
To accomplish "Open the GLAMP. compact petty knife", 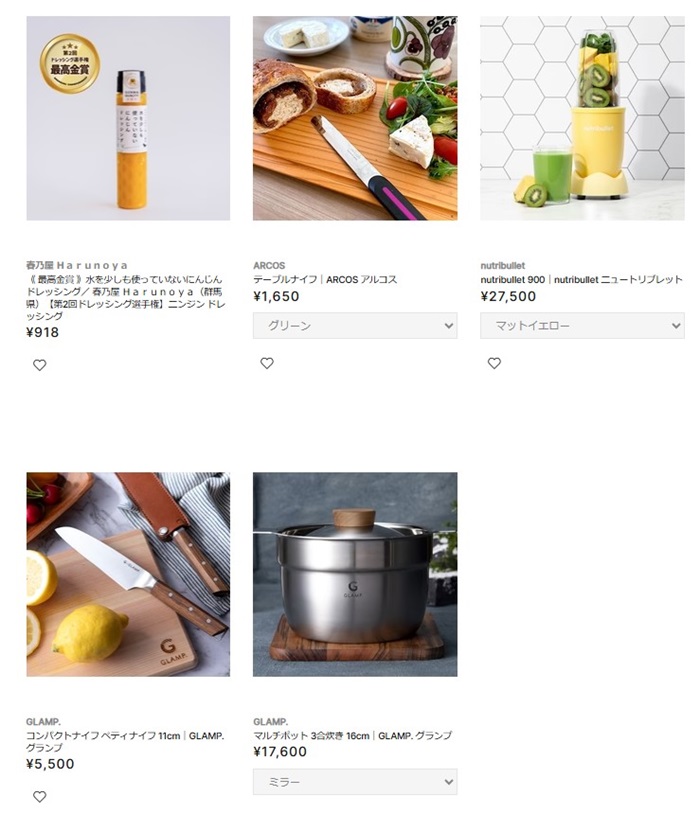I will coord(128,575).
